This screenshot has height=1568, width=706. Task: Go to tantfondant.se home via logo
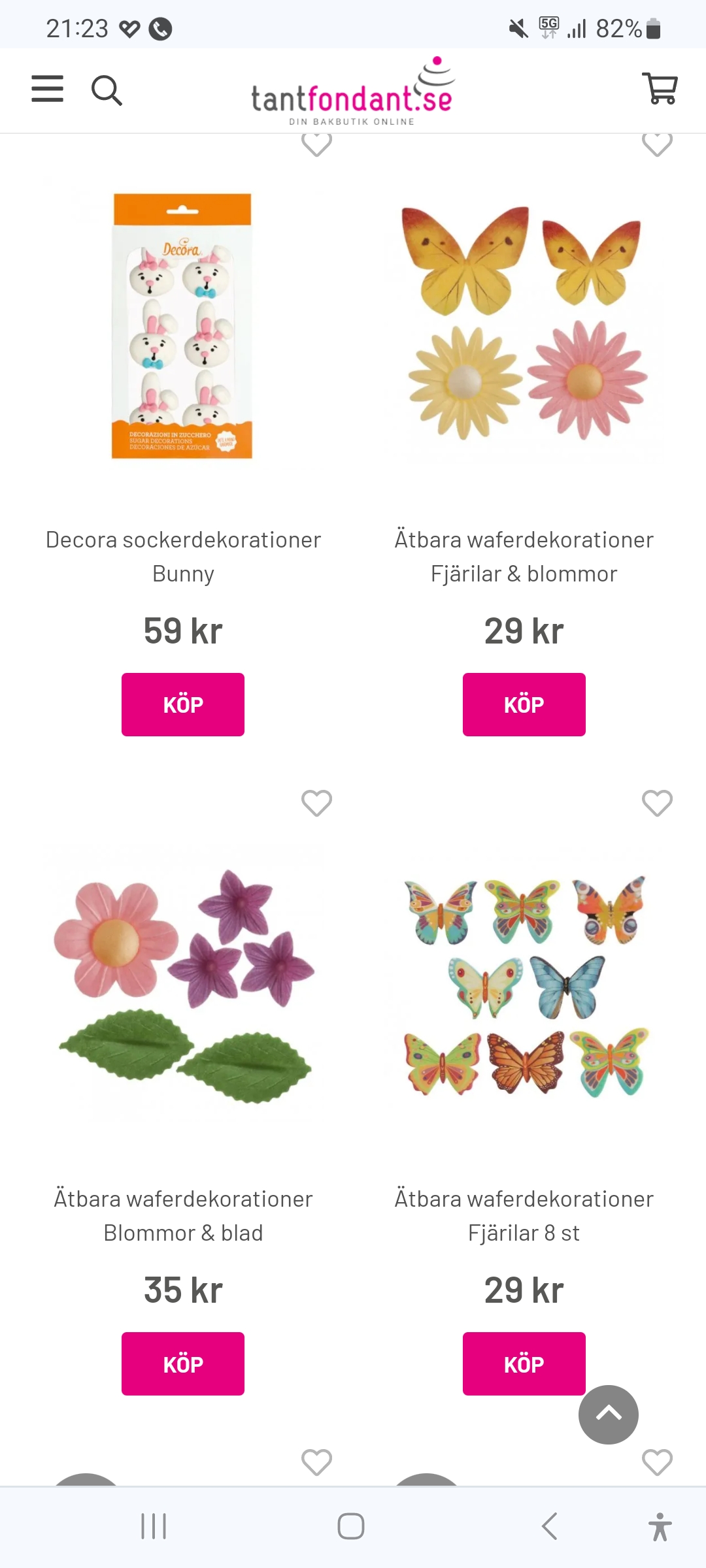[352, 93]
